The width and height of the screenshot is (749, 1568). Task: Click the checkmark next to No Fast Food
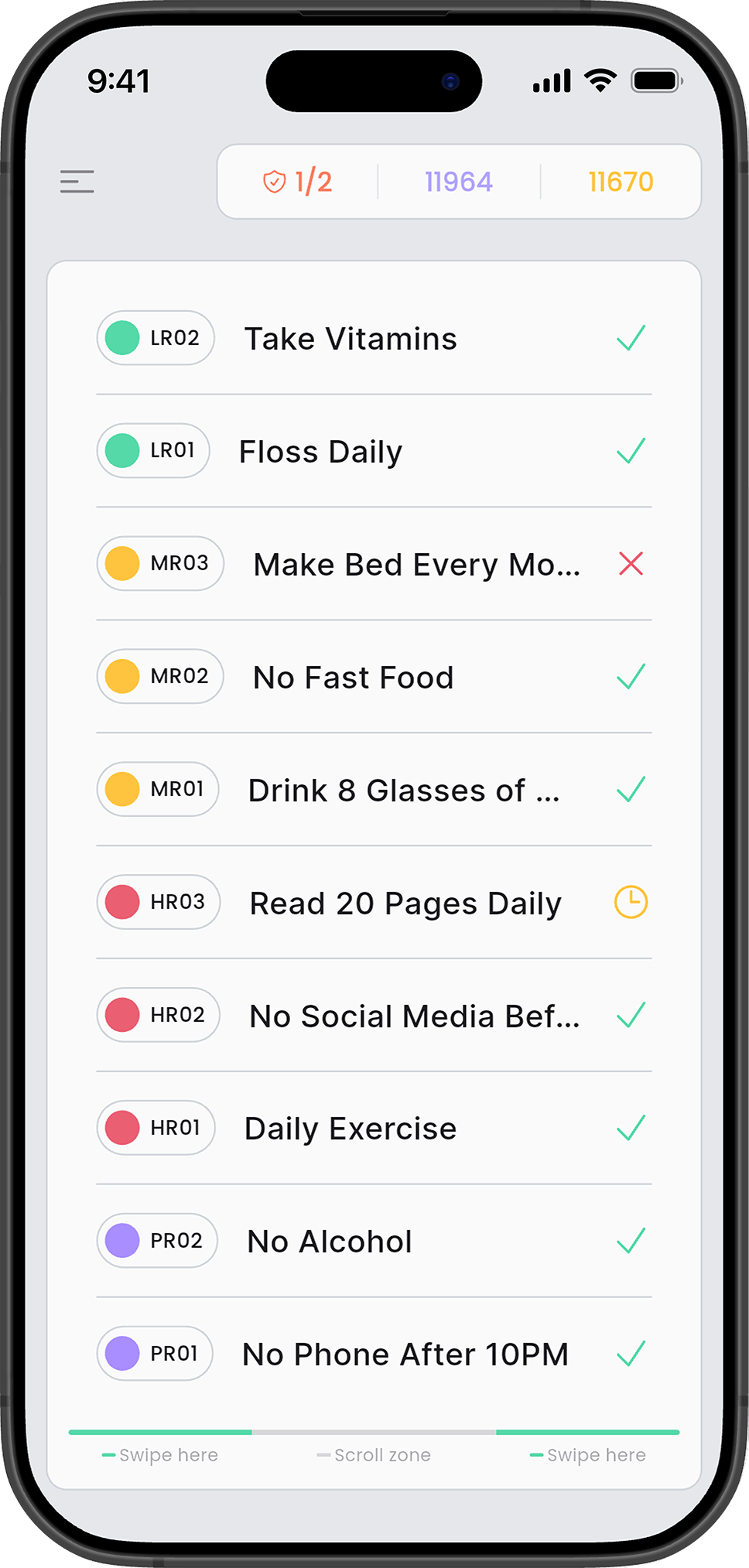pyautogui.click(x=632, y=676)
